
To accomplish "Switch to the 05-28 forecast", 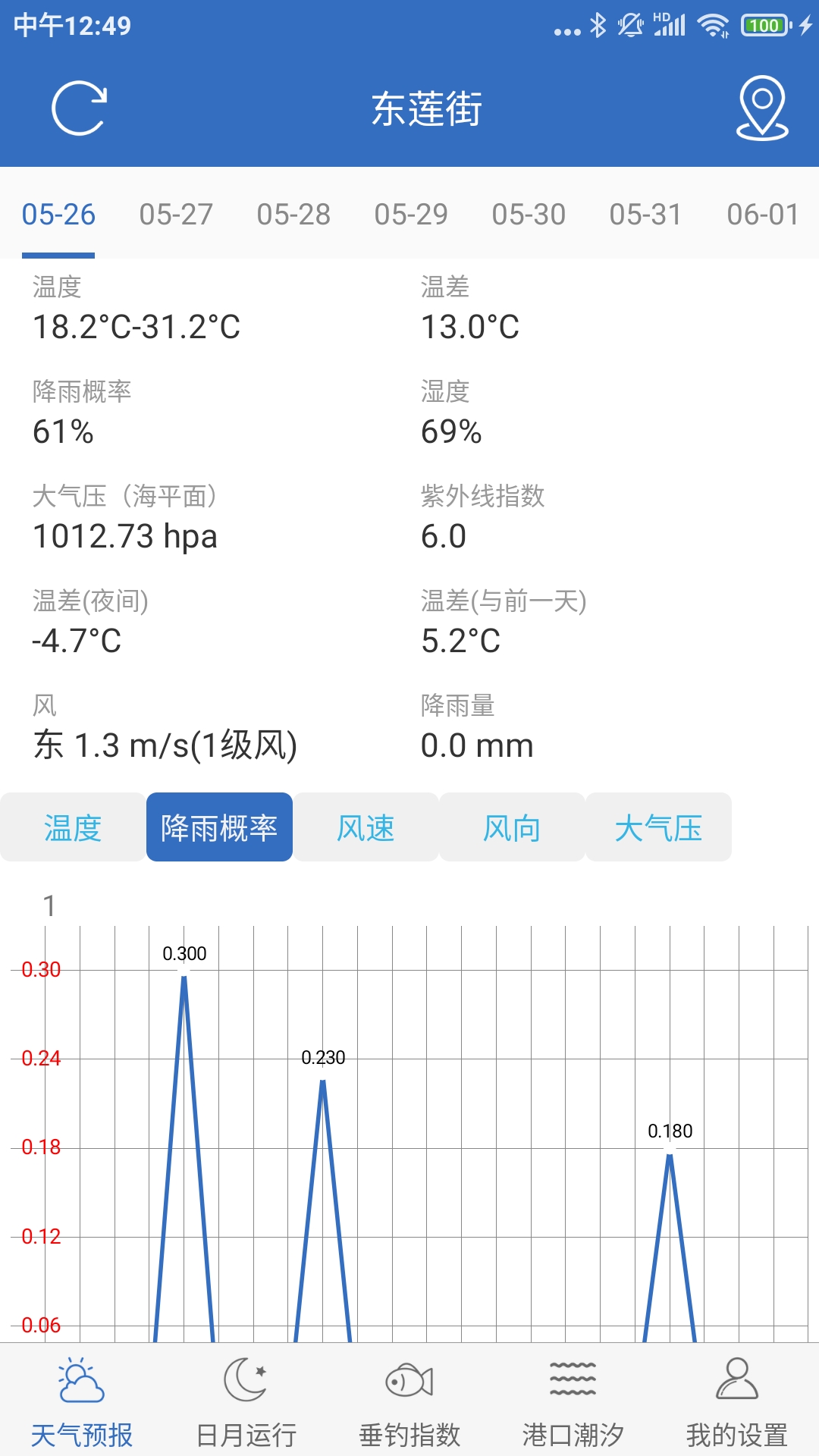I will click(x=293, y=215).
